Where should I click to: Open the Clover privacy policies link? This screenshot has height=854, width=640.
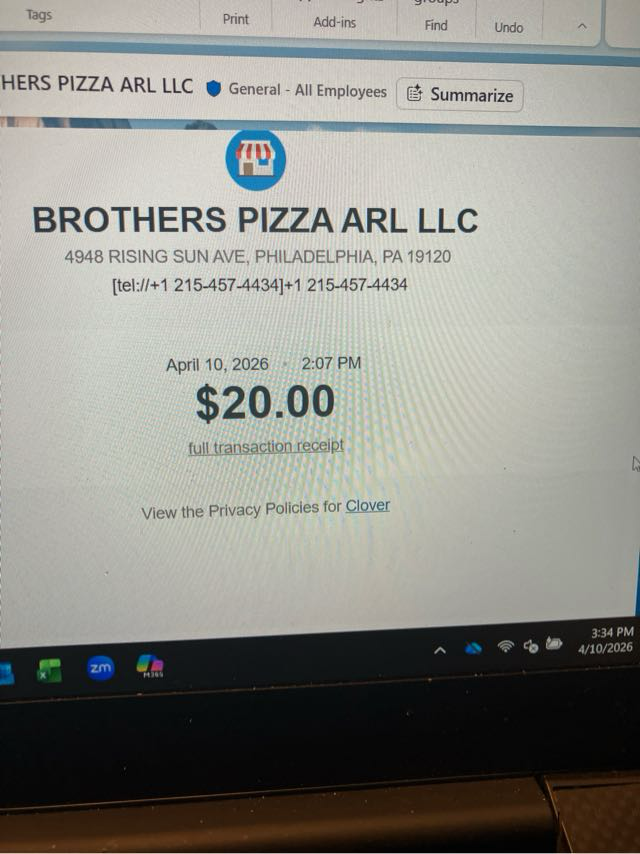pos(367,506)
